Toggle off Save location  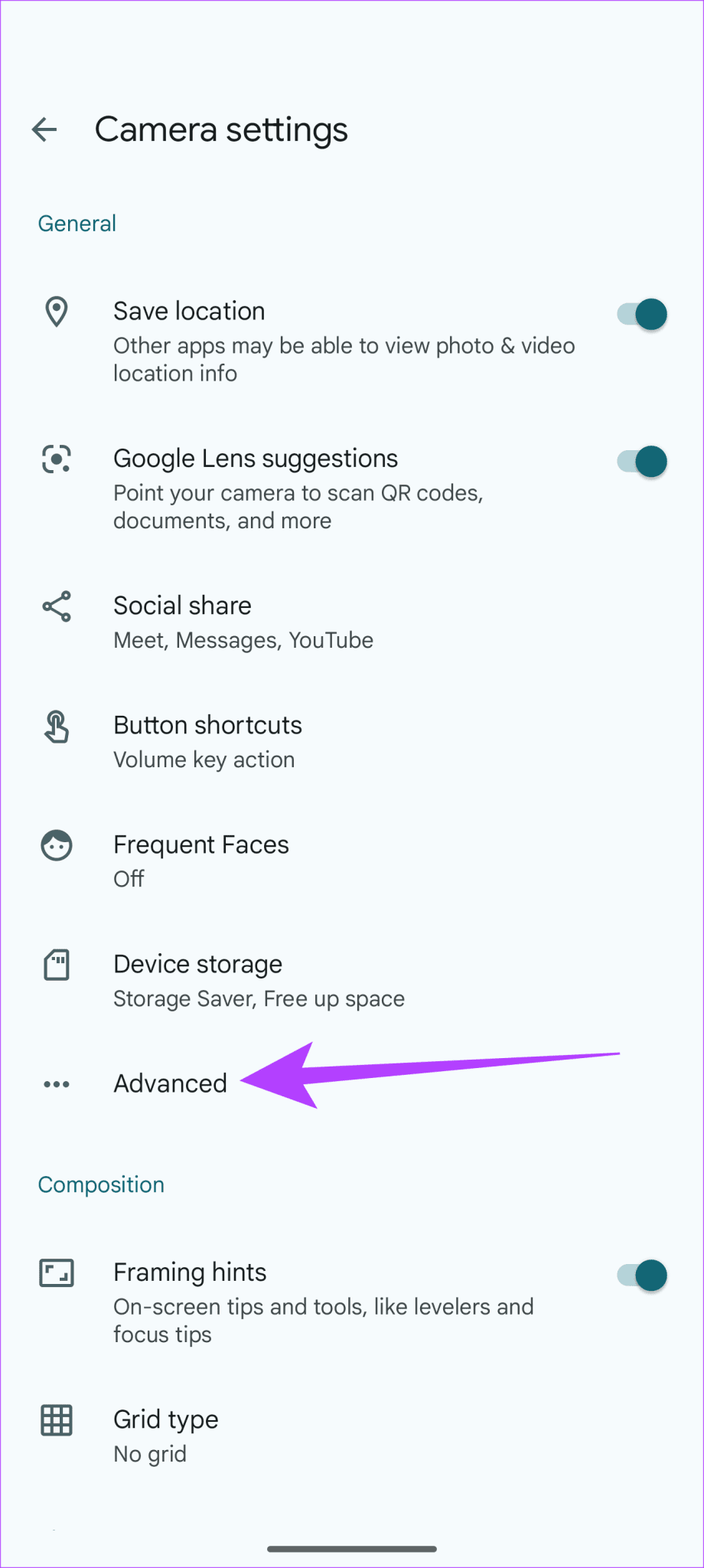pyautogui.click(x=641, y=314)
